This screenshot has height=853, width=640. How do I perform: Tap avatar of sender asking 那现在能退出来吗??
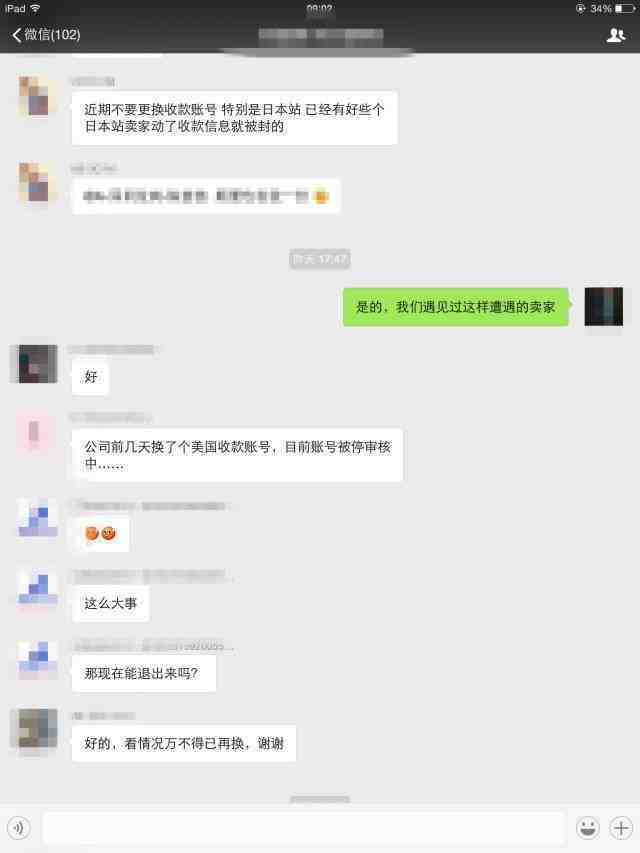coord(38,658)
